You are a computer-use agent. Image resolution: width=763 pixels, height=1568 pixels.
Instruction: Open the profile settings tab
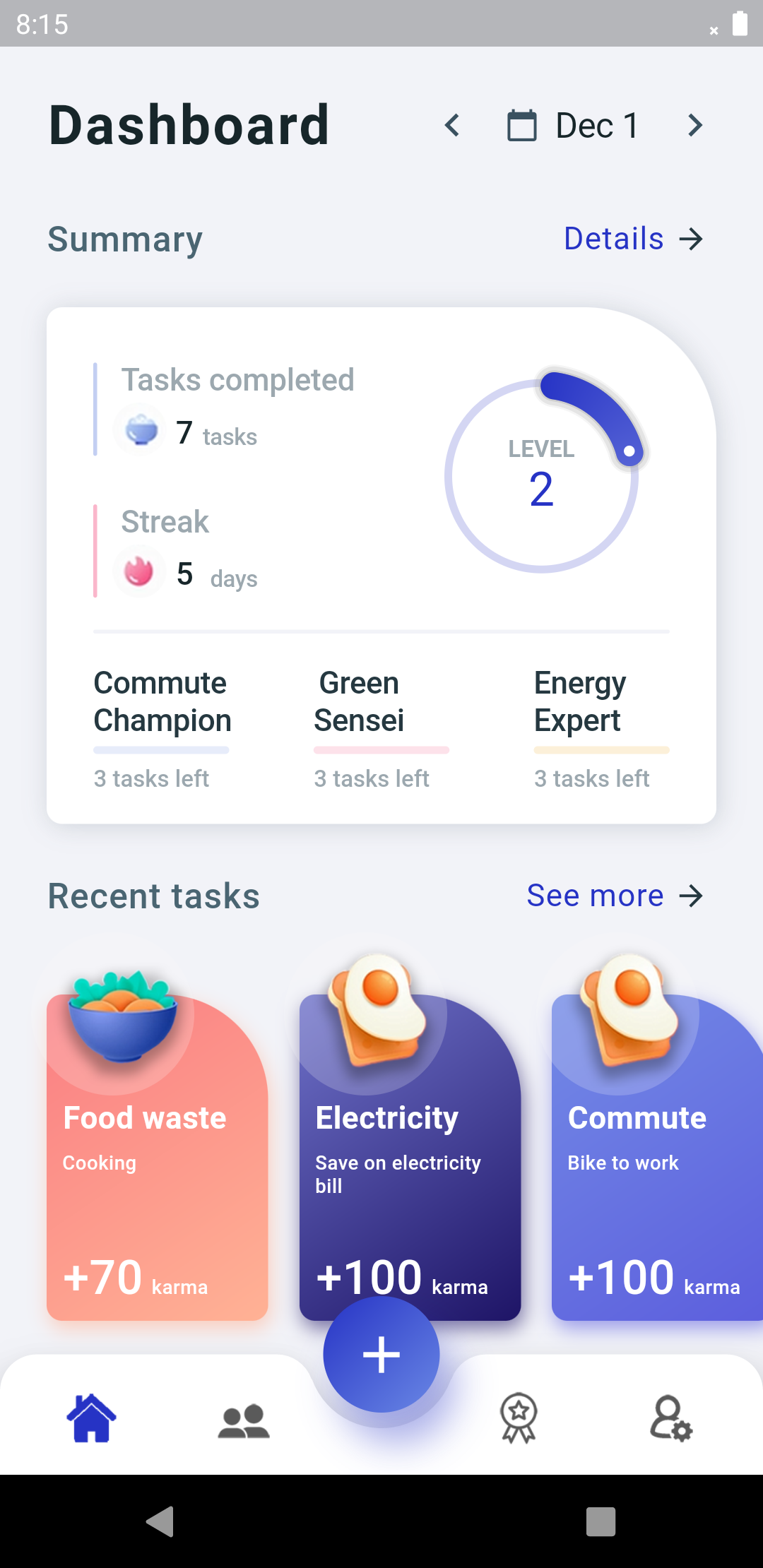pos(671,1418)
